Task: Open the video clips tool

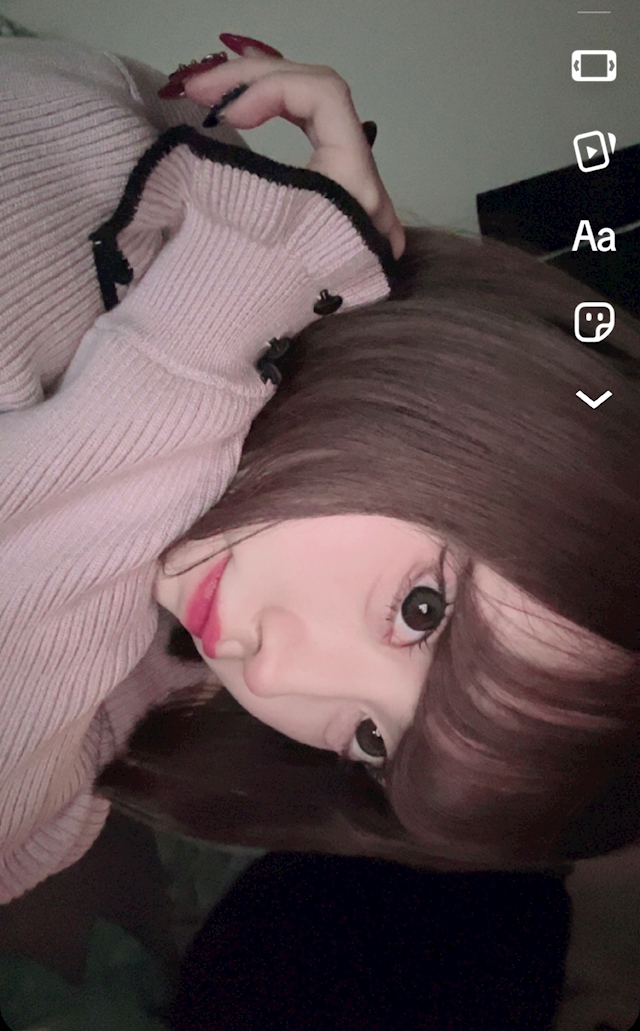Action: (x=593, y=151)
